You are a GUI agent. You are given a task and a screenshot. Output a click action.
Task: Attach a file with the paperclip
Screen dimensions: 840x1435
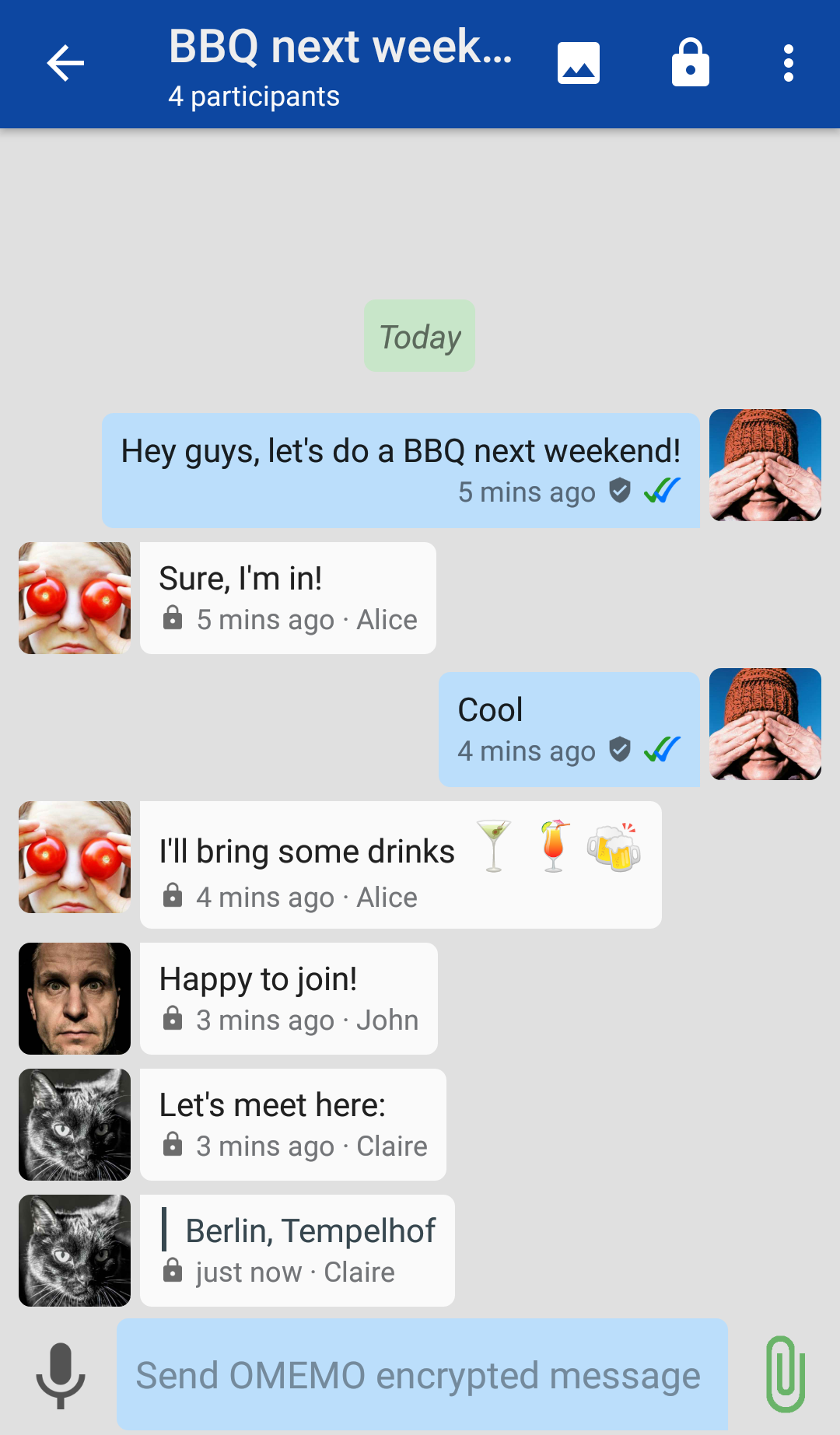786,1374
